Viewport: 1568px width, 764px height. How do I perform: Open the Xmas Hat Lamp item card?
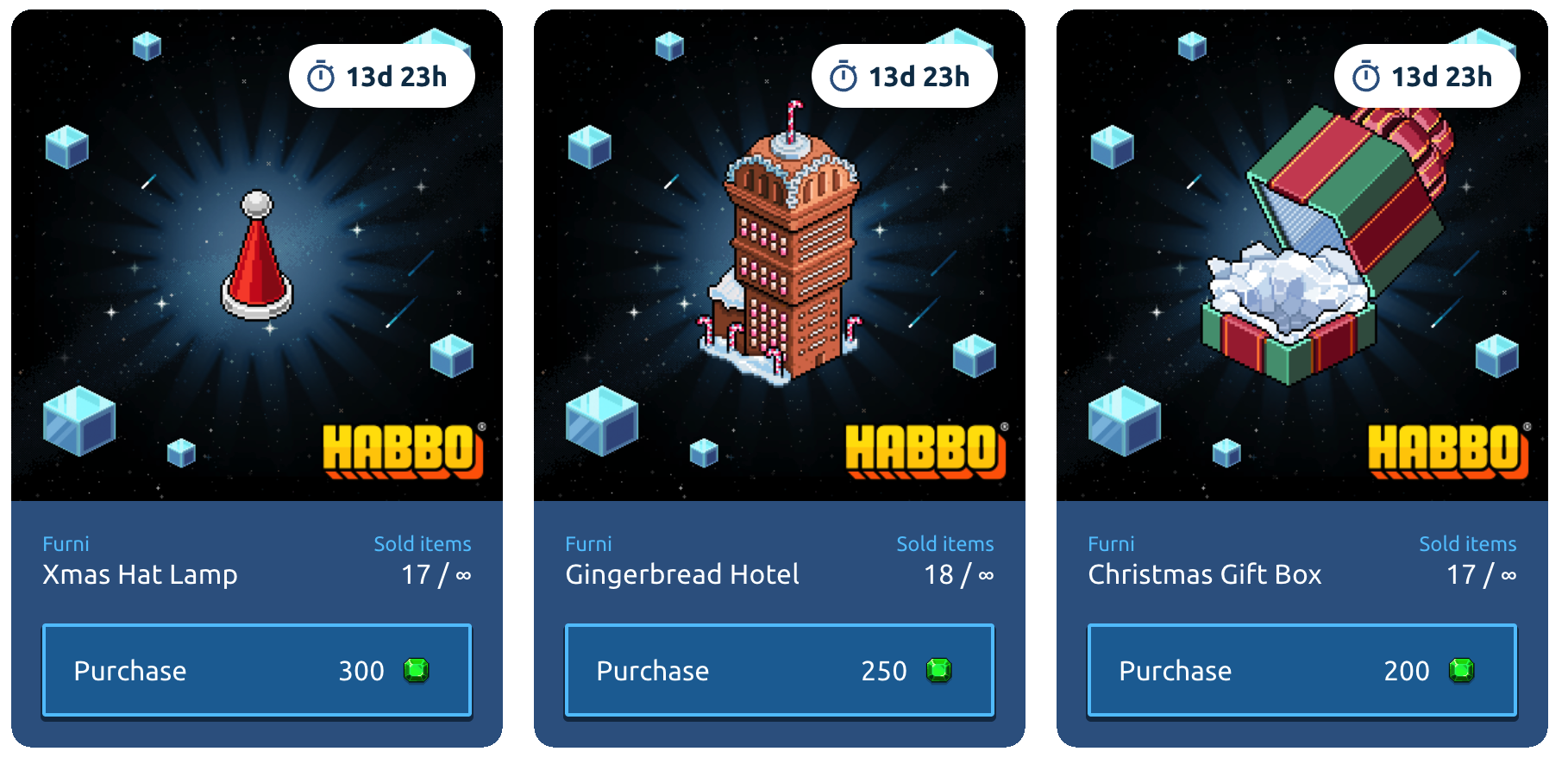click(x=256, y=259)
